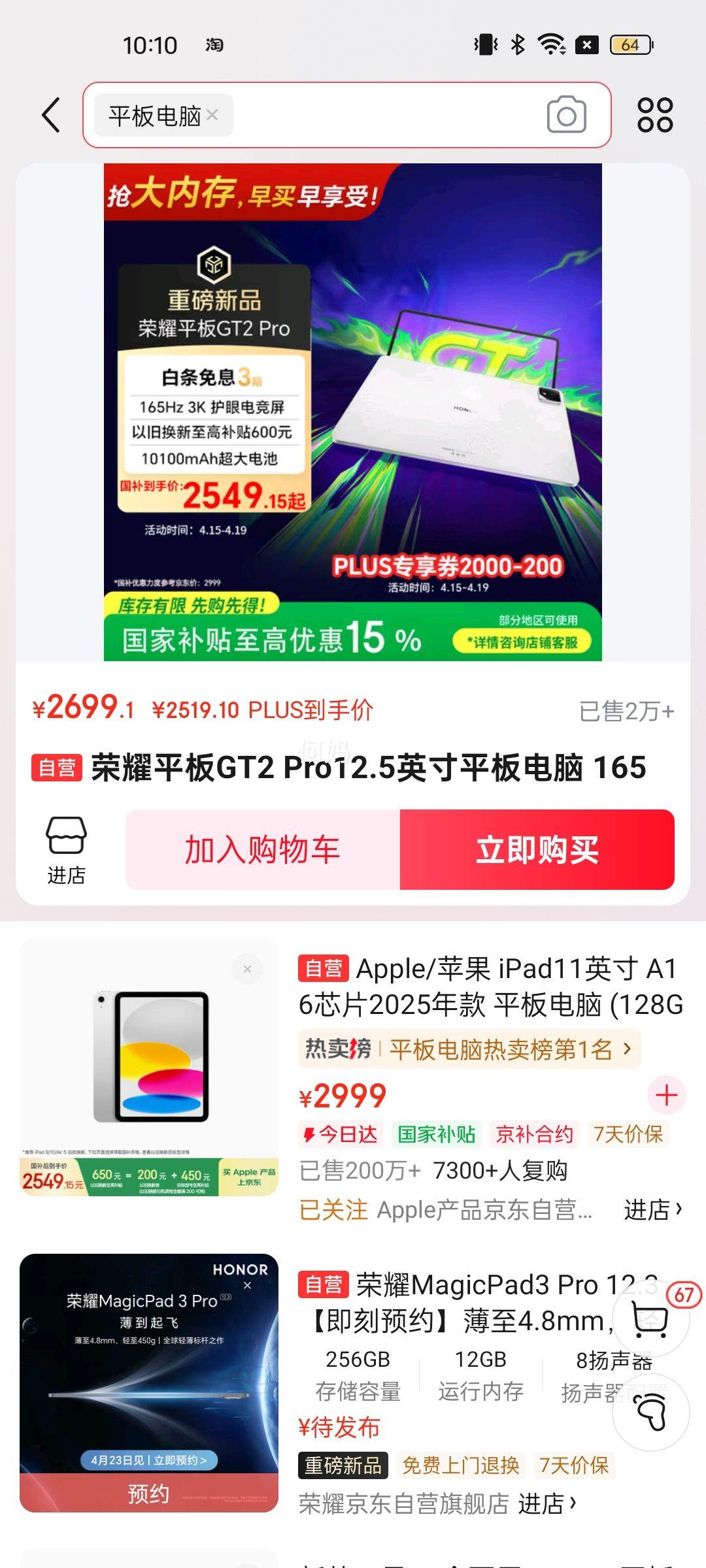
Task: Remove the 平板电脑 search tag
Action: [x=211, y=115]
